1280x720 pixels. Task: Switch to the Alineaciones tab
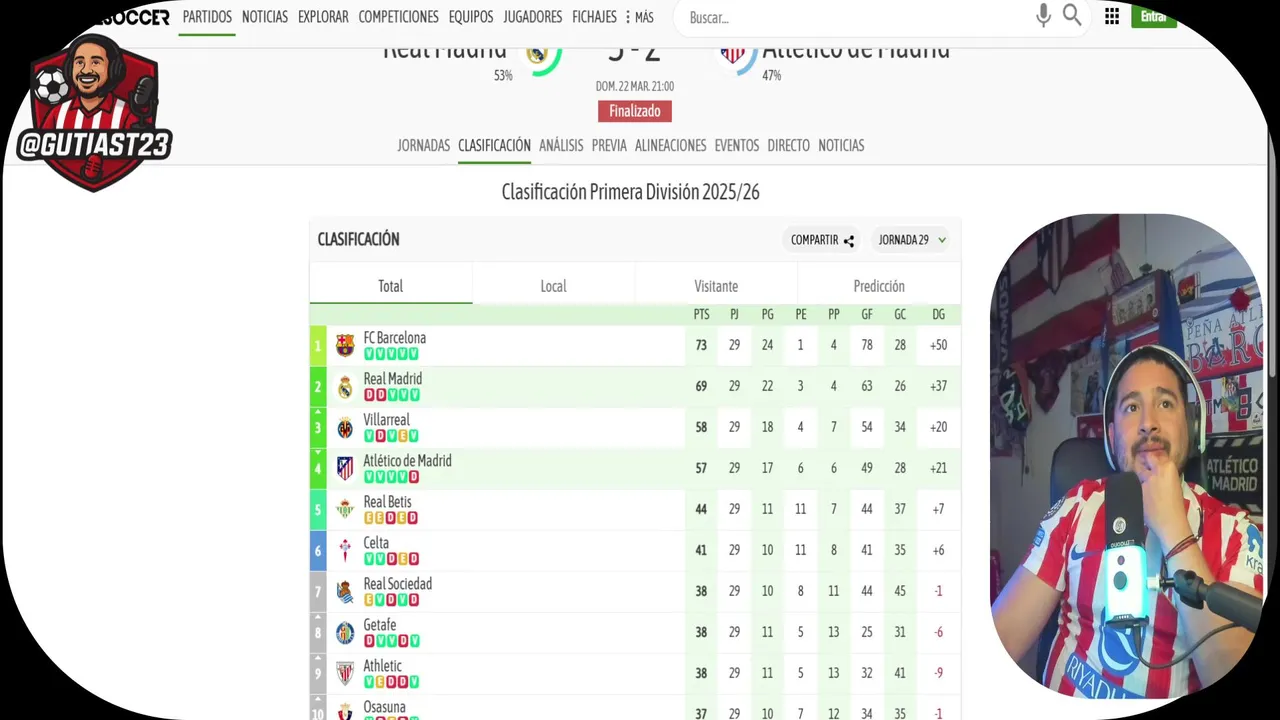point(670,145)
